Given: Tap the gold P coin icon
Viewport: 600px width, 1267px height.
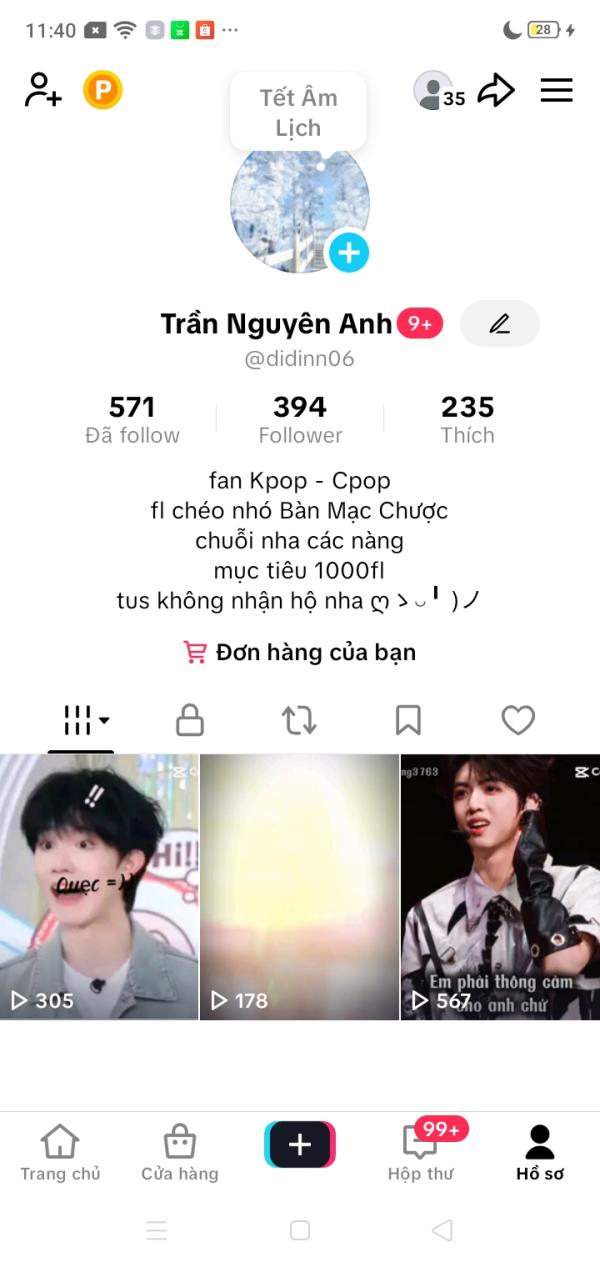Looking at the screenshot, I should click(102, 91).
